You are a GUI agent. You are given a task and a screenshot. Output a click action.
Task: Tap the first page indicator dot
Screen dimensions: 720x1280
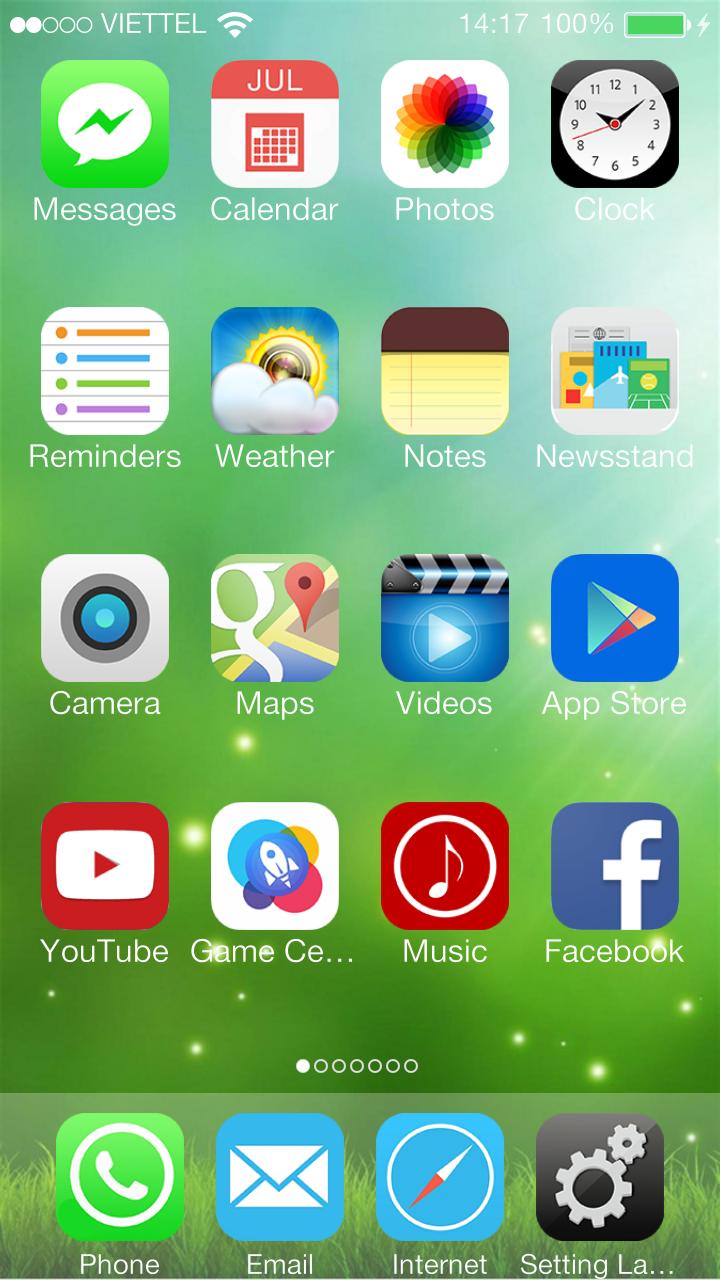(x=302, y=1066)
